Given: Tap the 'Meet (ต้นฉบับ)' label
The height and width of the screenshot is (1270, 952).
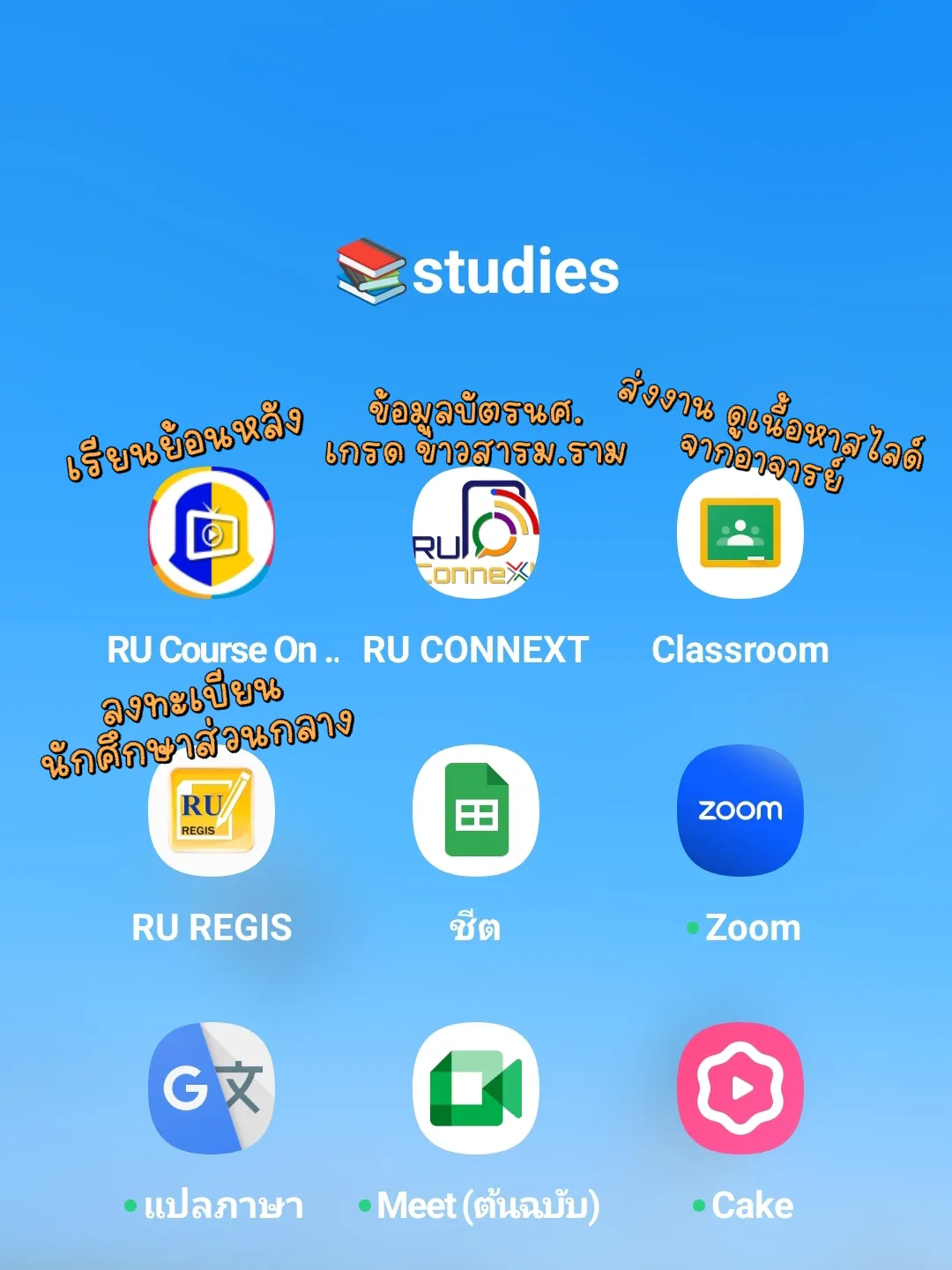Looking at the screenshot, I should (487, 1205).
